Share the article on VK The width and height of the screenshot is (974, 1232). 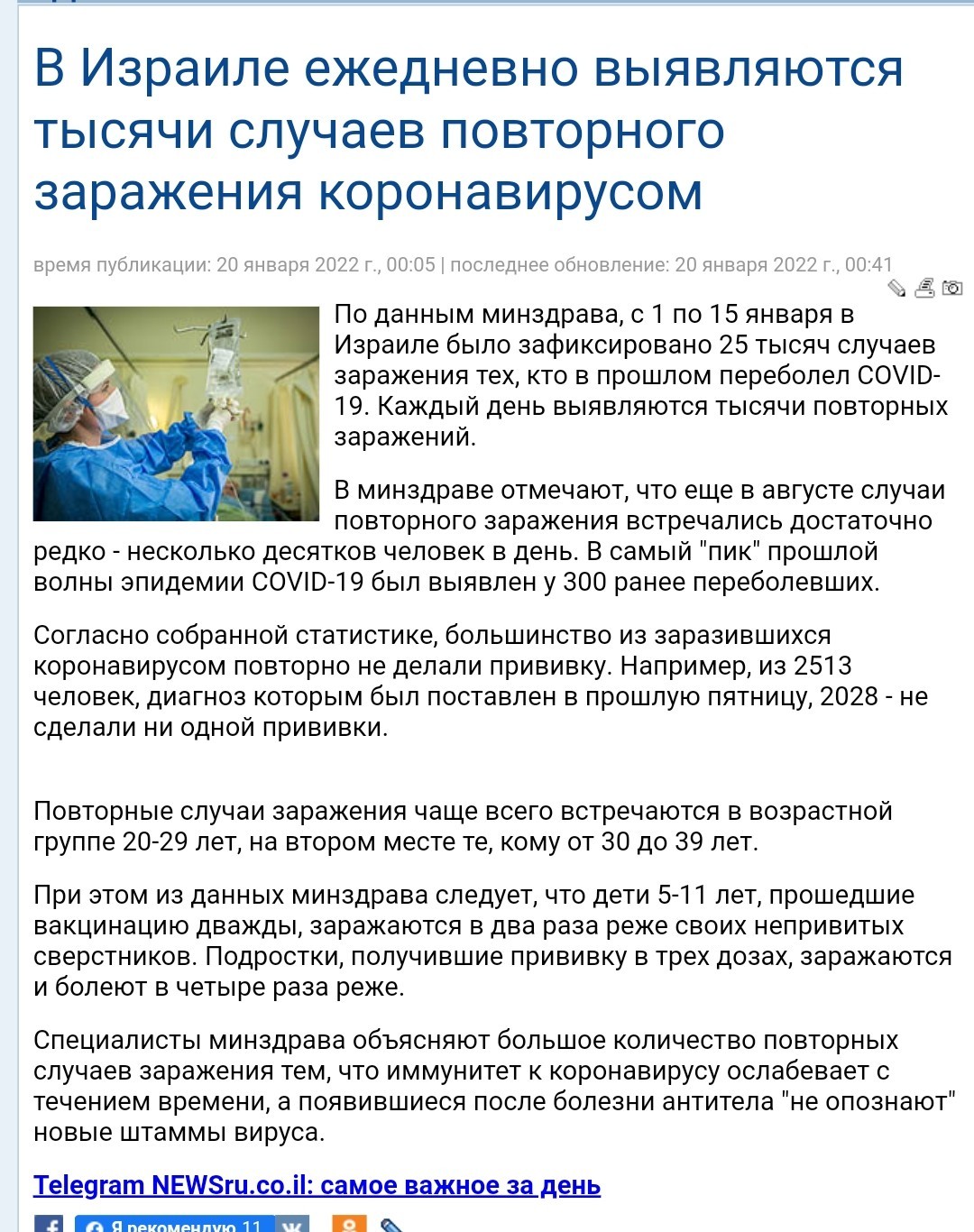pos(290,1225)
